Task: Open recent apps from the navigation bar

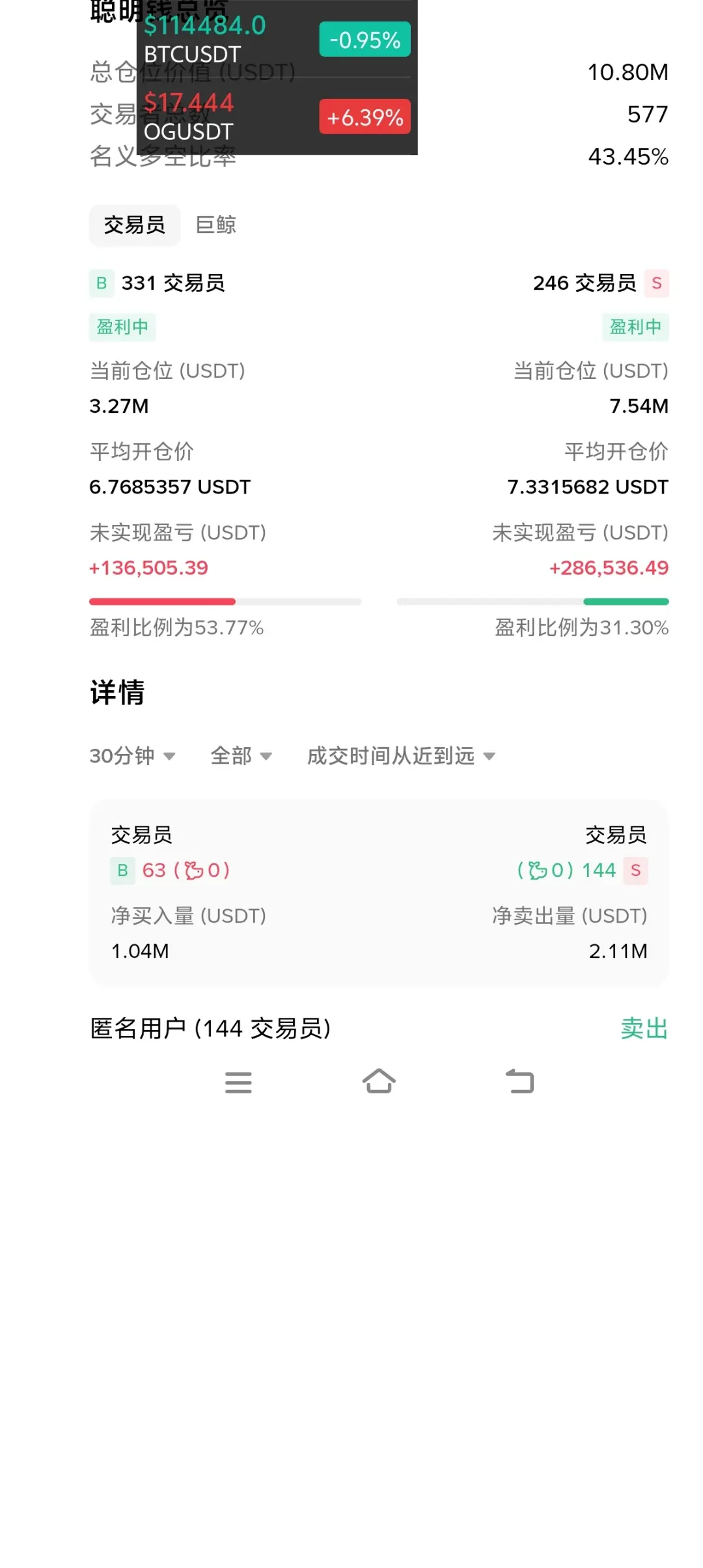Action: (x=238, y=1082)
